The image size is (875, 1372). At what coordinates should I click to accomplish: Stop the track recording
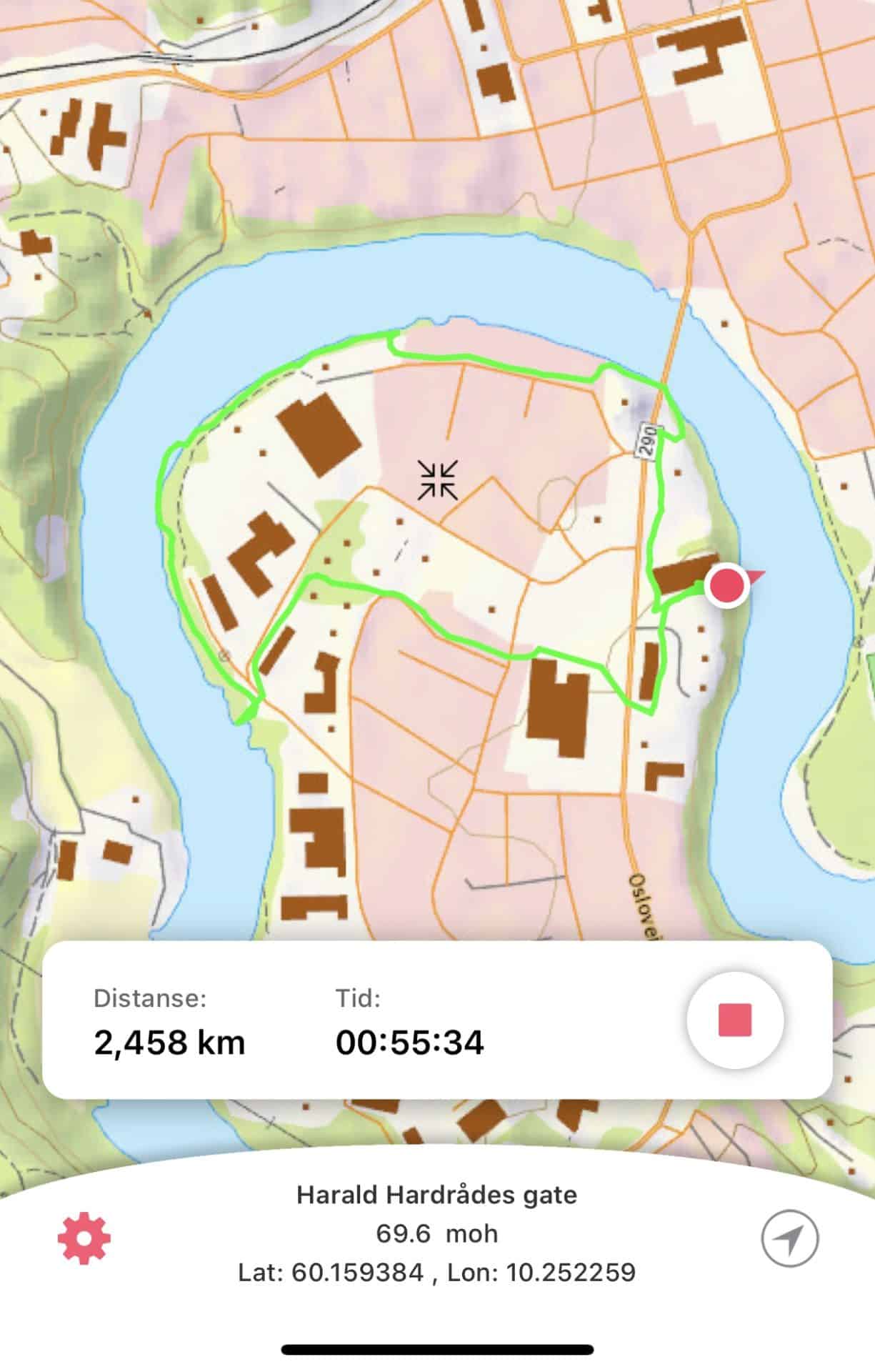point(734,1020)
